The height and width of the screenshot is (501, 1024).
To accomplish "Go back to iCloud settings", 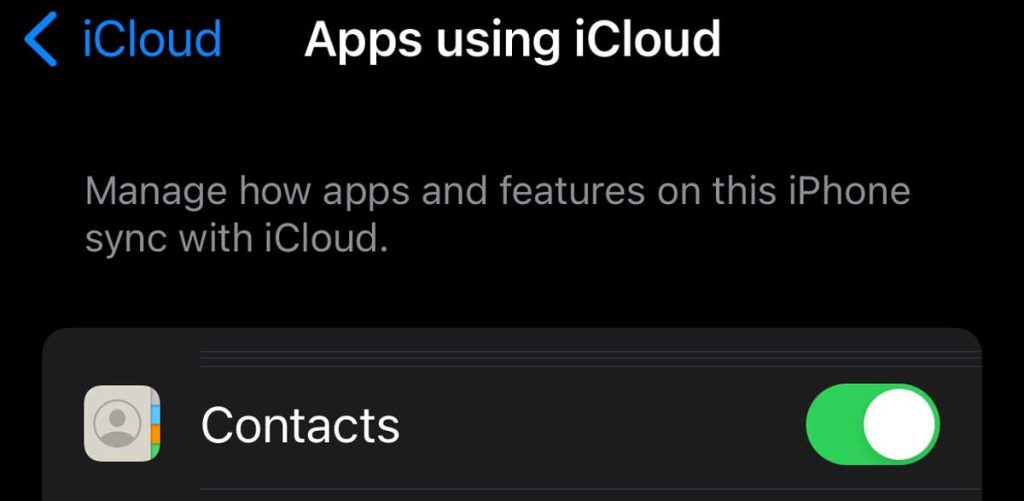I will [x=122, y=40].
